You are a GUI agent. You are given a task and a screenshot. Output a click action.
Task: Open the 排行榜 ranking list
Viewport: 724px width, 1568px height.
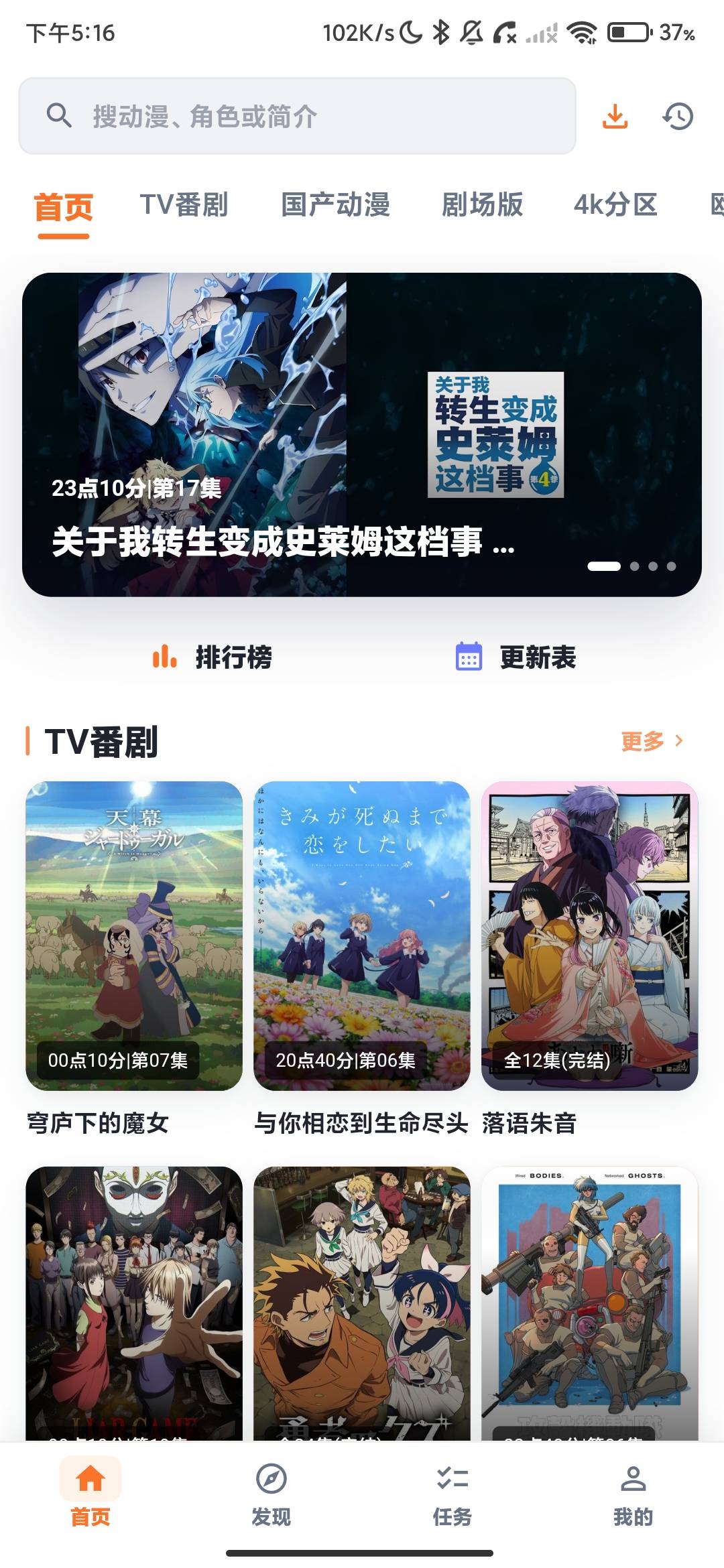coord(212,657)
